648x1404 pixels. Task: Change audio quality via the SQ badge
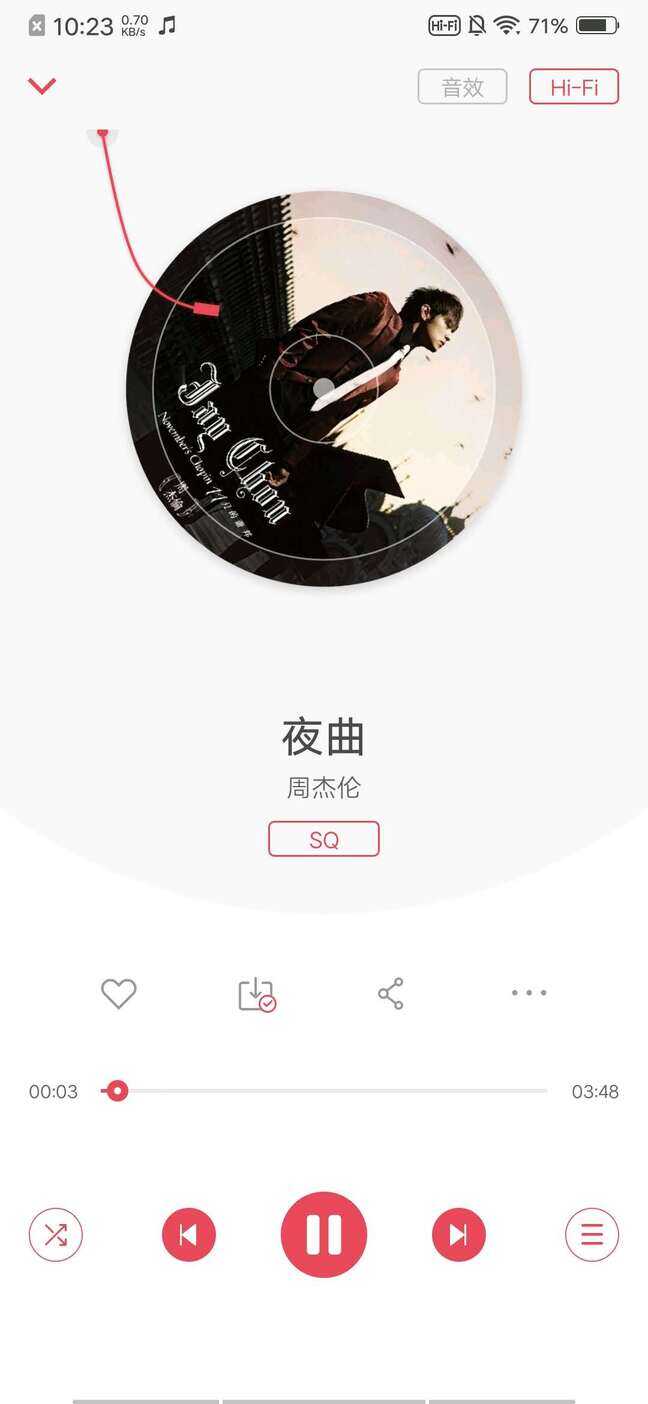tap(323, 839)
